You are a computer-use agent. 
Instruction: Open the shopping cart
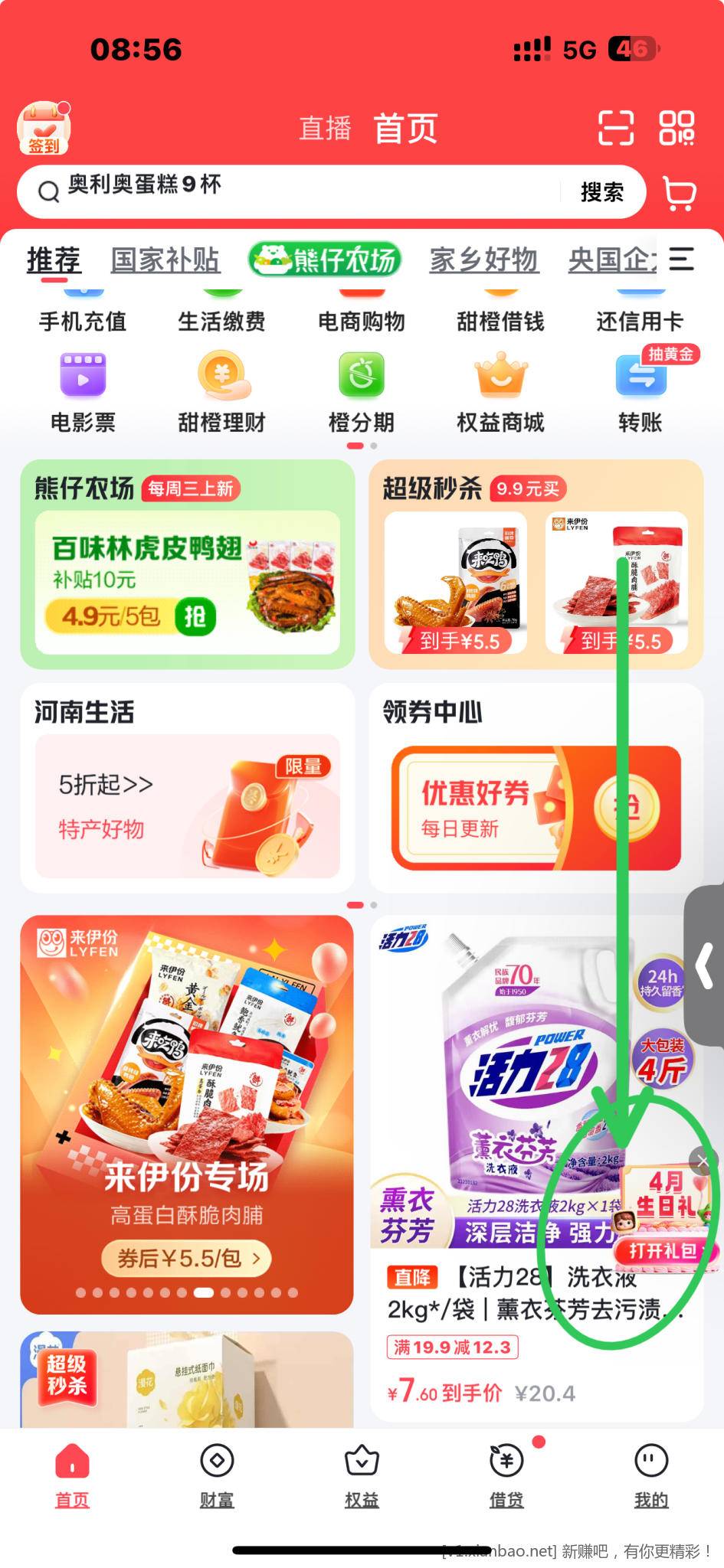[679, 192]
